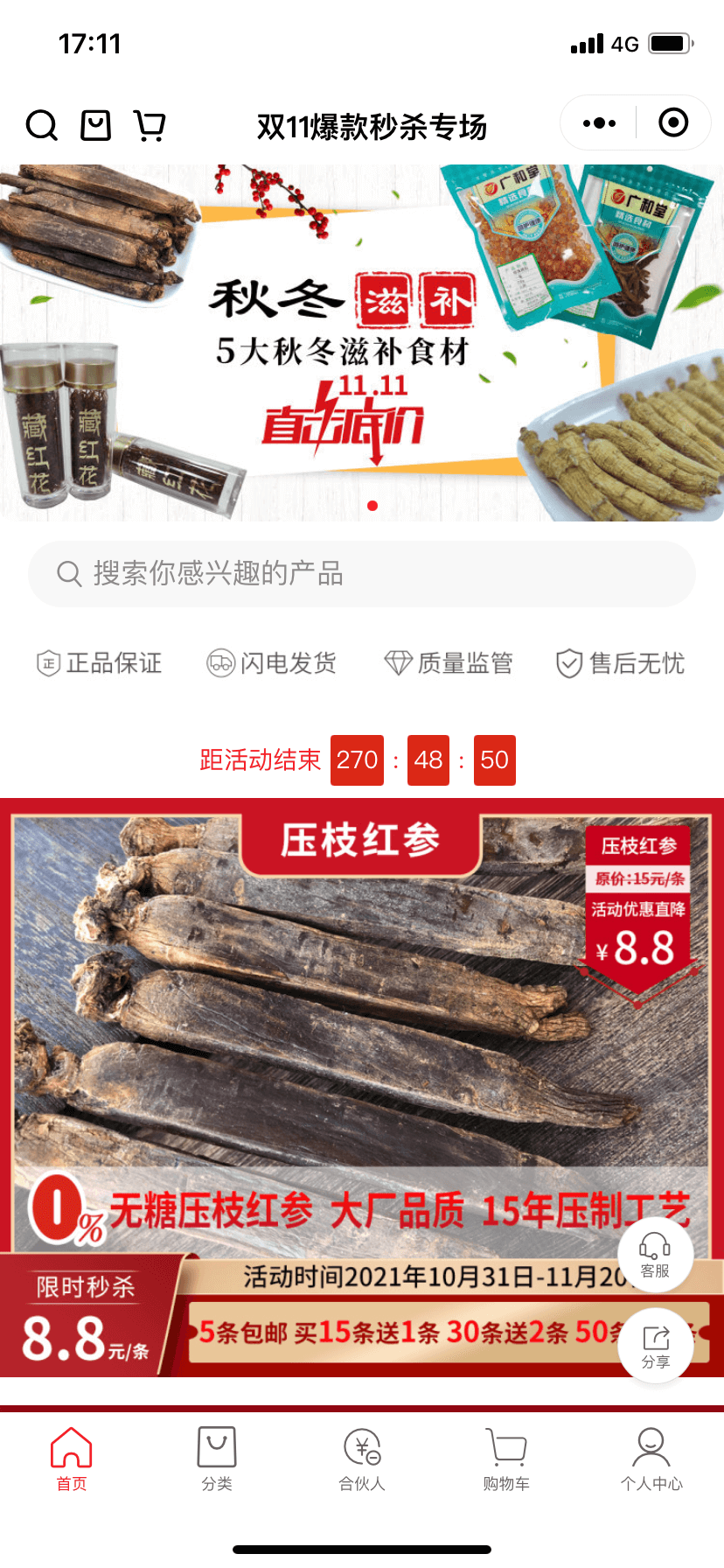Open search from the top bar magnifier
Image resolution: width=724 pixels, height=1568 pixels.
coord(41,125)
